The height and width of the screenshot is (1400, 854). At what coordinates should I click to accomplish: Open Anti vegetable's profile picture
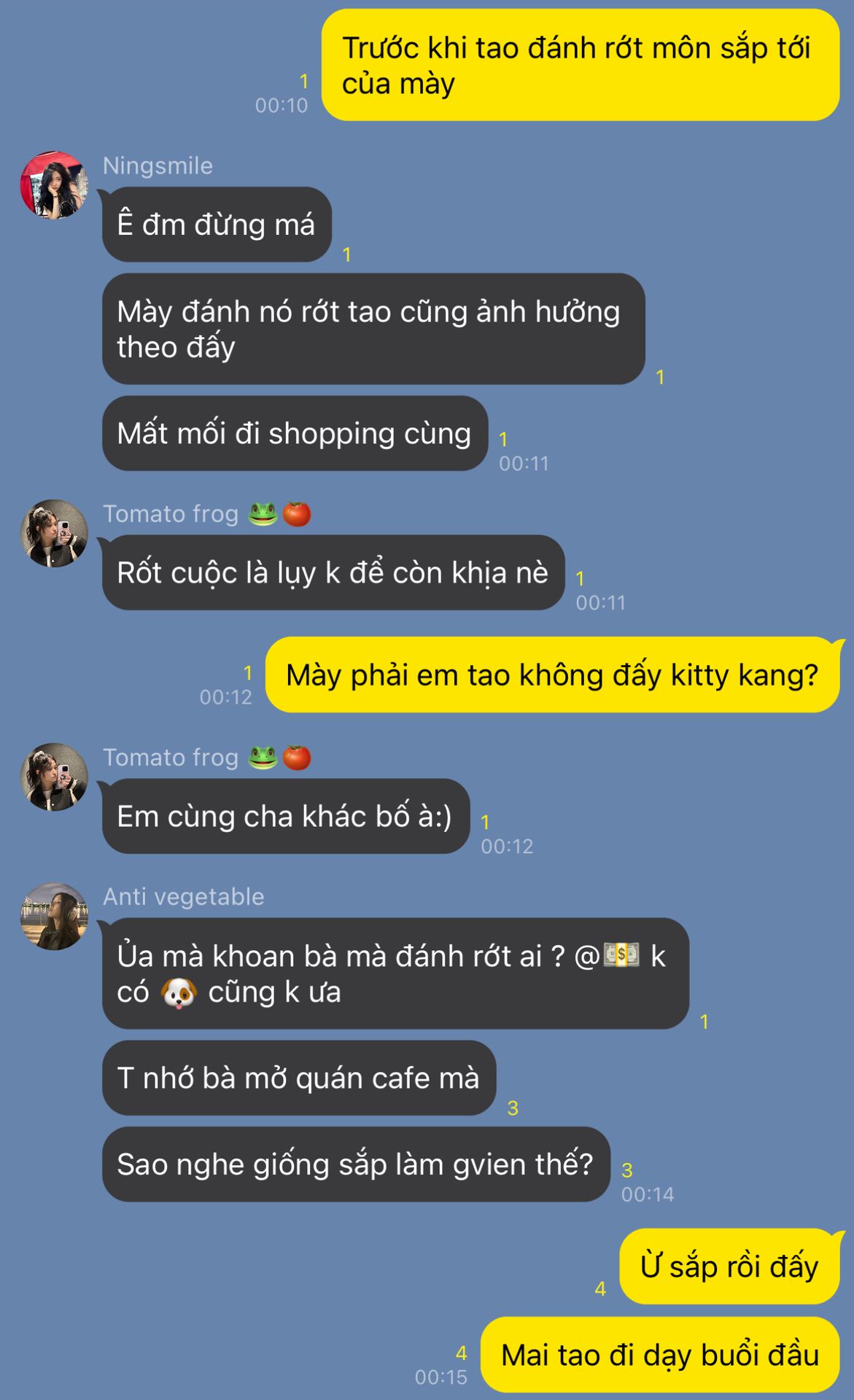54,916
